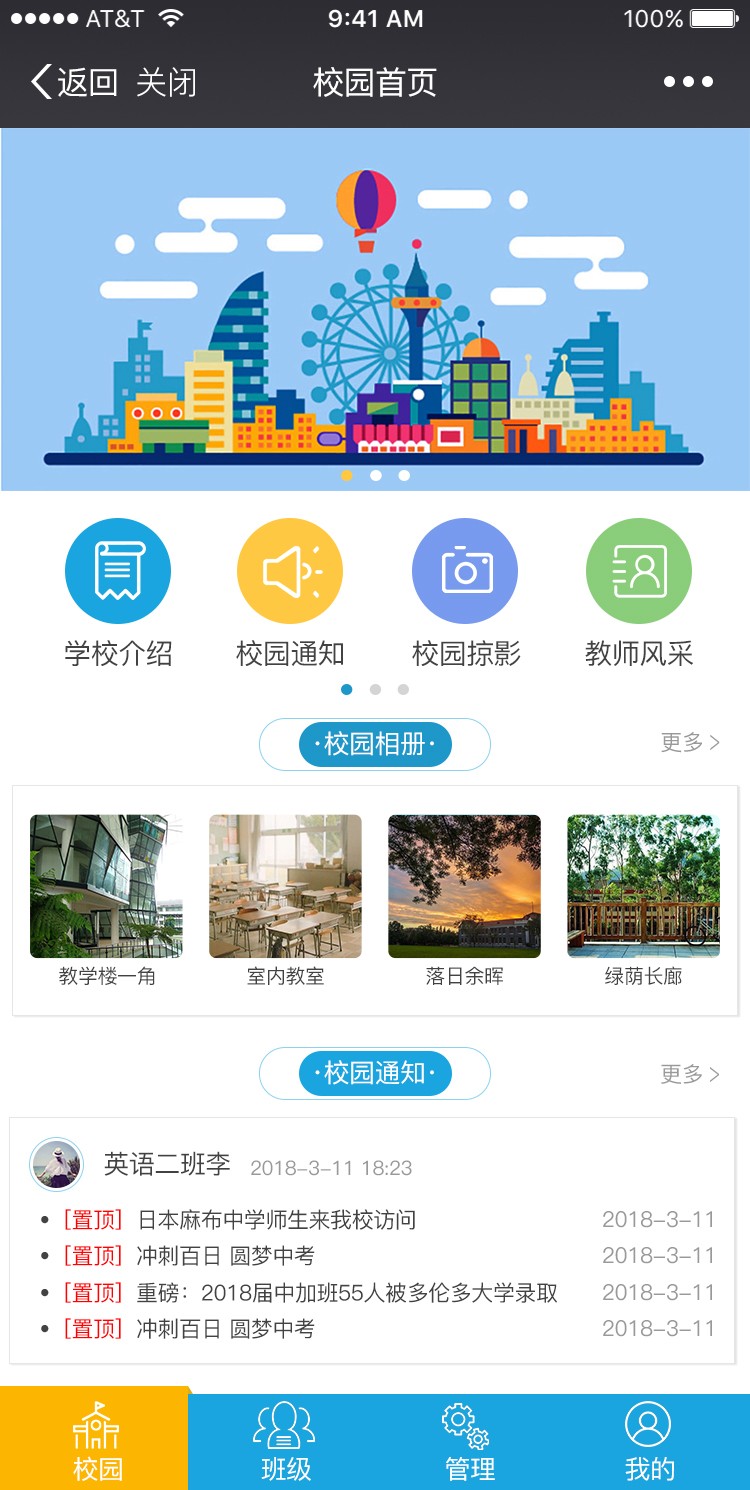
Task: View more in the 校园通知 list section
Action: pyautogui.click(x=690, y=1075)
